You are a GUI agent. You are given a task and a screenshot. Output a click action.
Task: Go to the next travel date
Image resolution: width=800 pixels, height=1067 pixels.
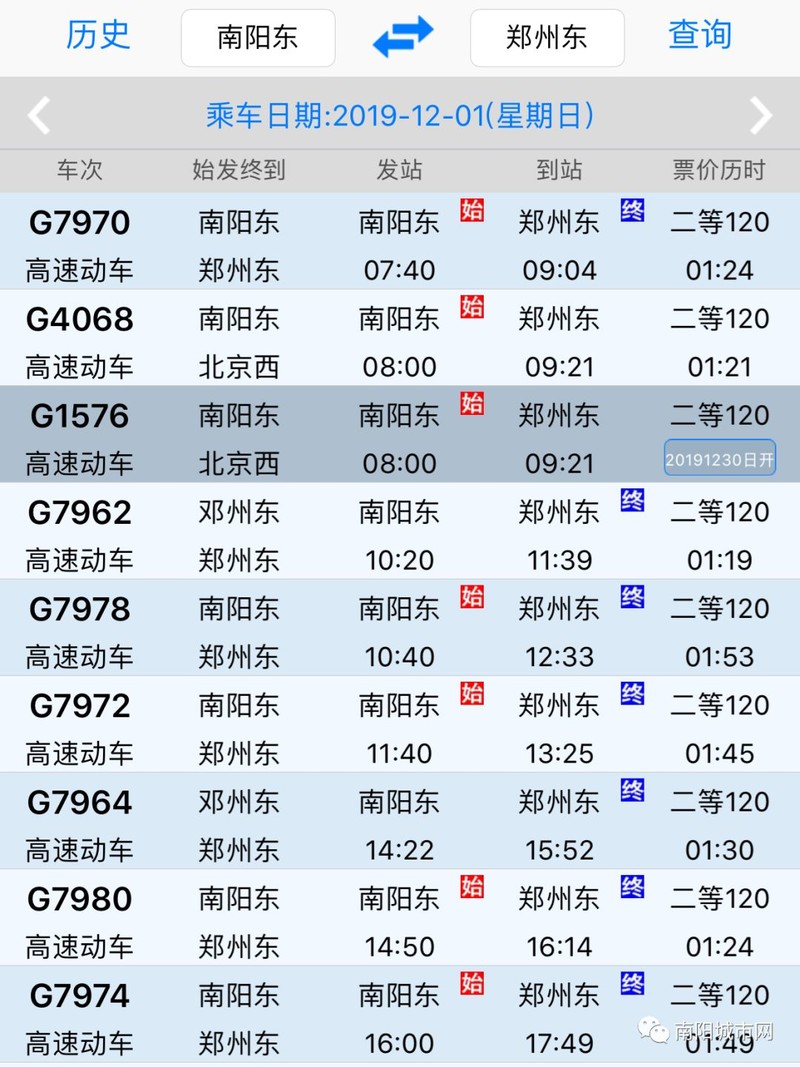pyautogui.click(x=761, y=116)
